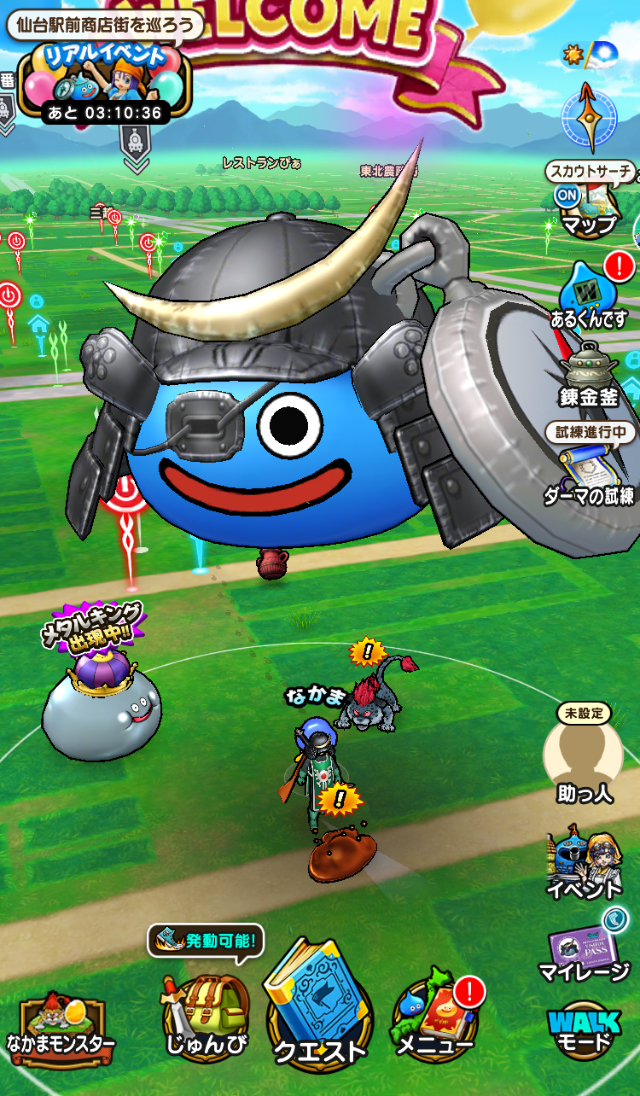Tap the red pot on the path

[271, 563]
